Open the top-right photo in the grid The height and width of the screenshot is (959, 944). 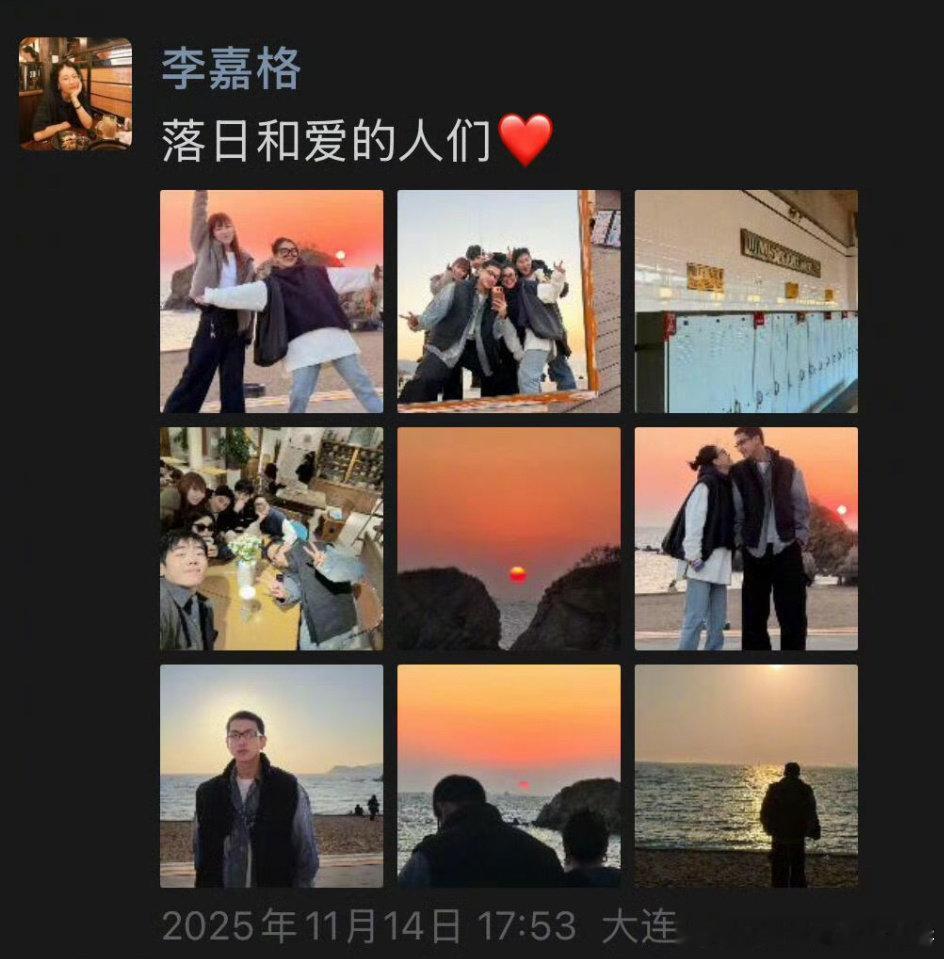pos(747,299)
